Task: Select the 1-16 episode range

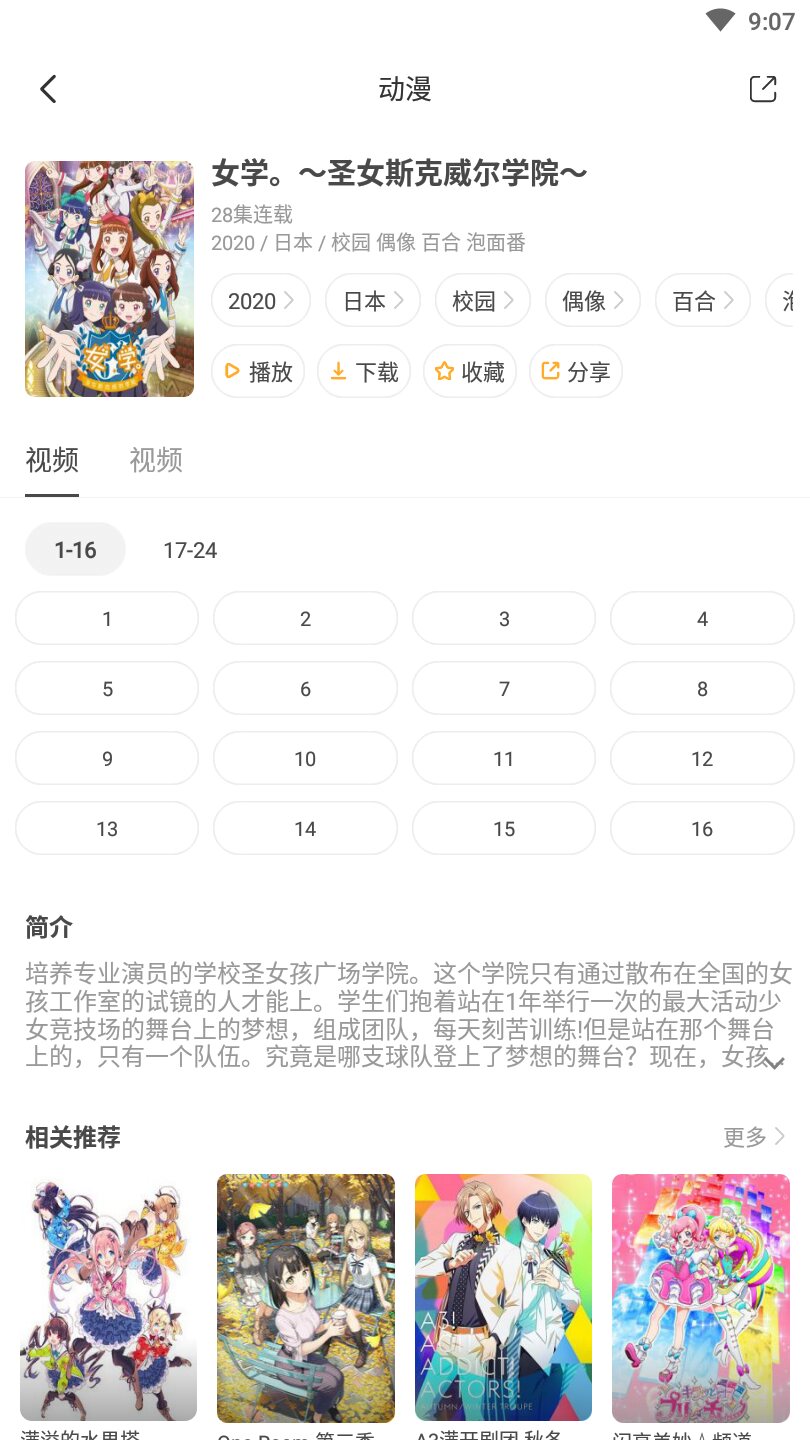Action: coord(75,550)
